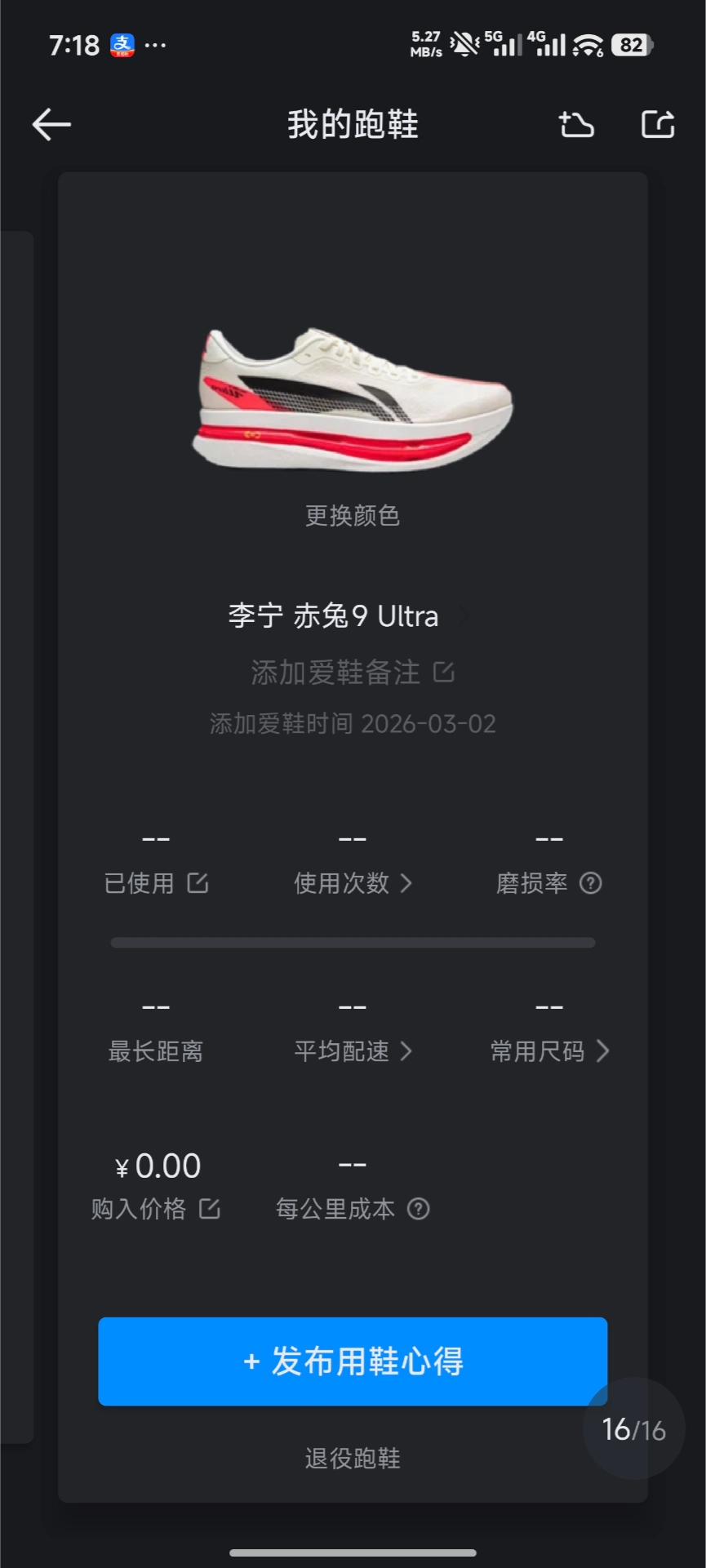This screenshot has width=706, height=1568.
Task: Tap 发布用鞋心得 to post a review
Action: [x=353, y=1361]
